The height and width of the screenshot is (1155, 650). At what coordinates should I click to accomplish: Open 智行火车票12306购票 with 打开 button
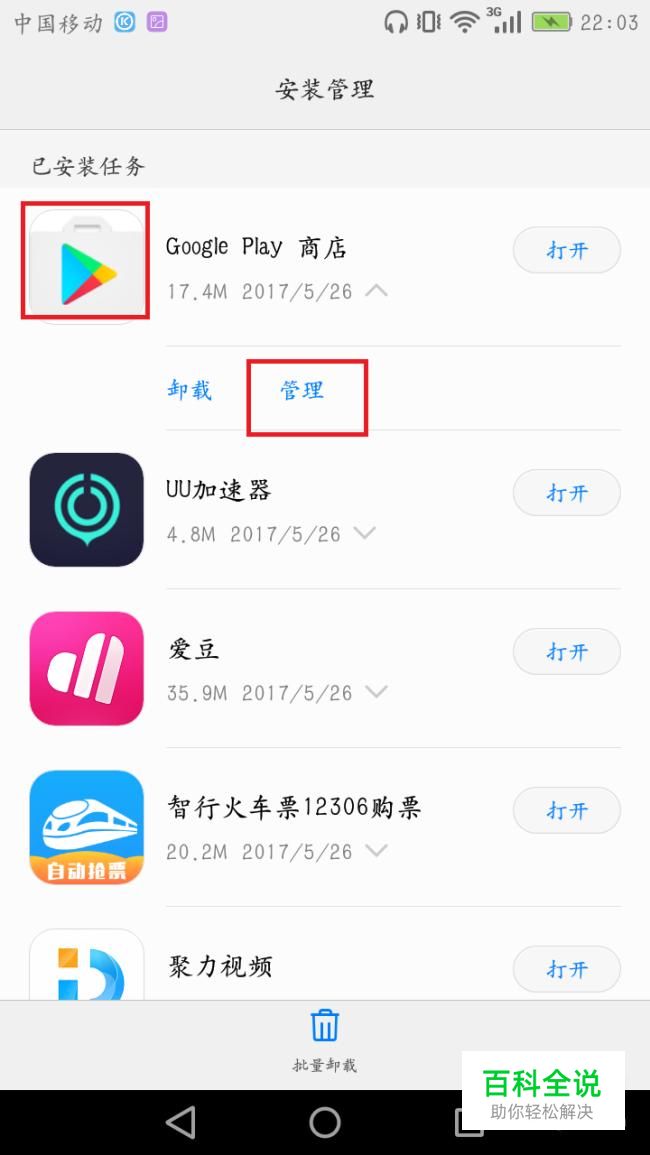point(567,811)
